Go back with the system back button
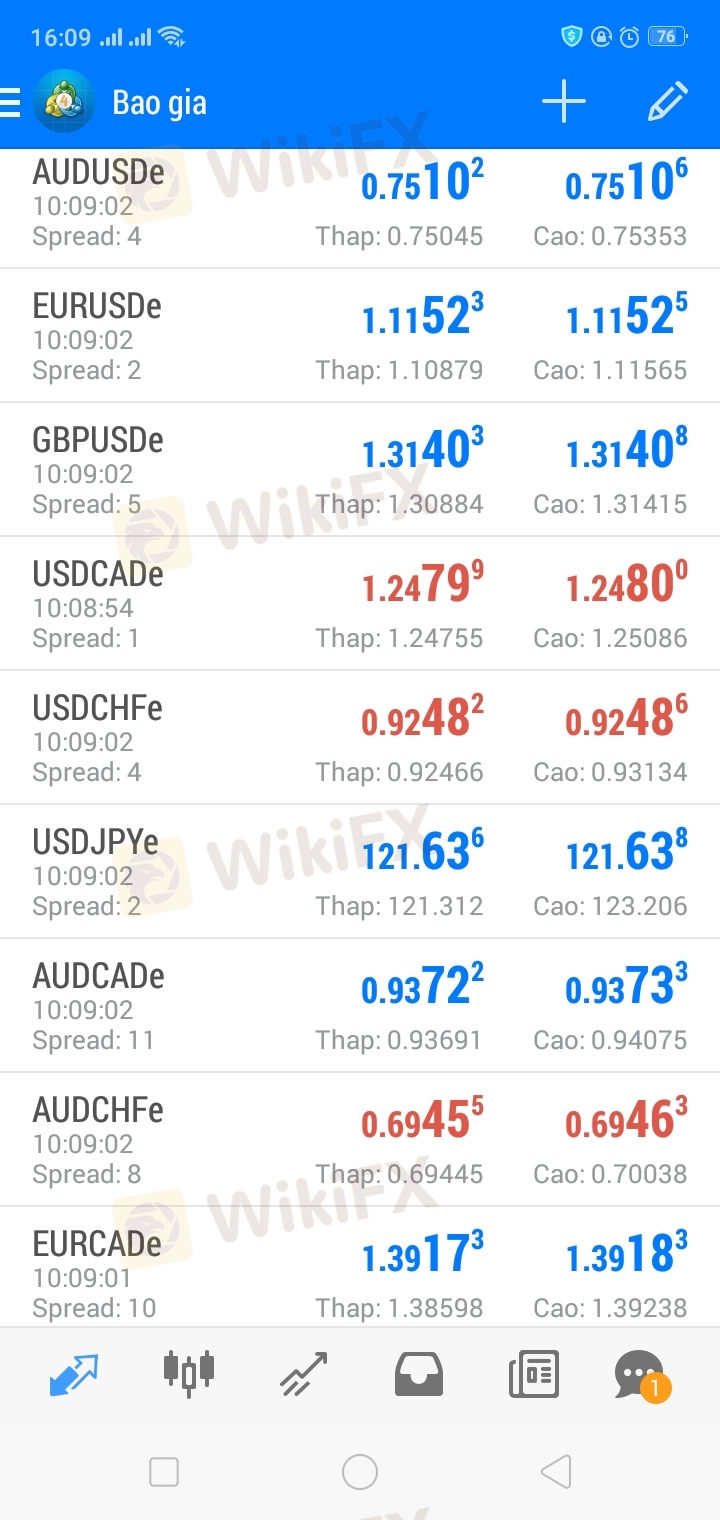Viewport: 720px width, 1520px height. pyautogui.click(x=556, y=1472)
